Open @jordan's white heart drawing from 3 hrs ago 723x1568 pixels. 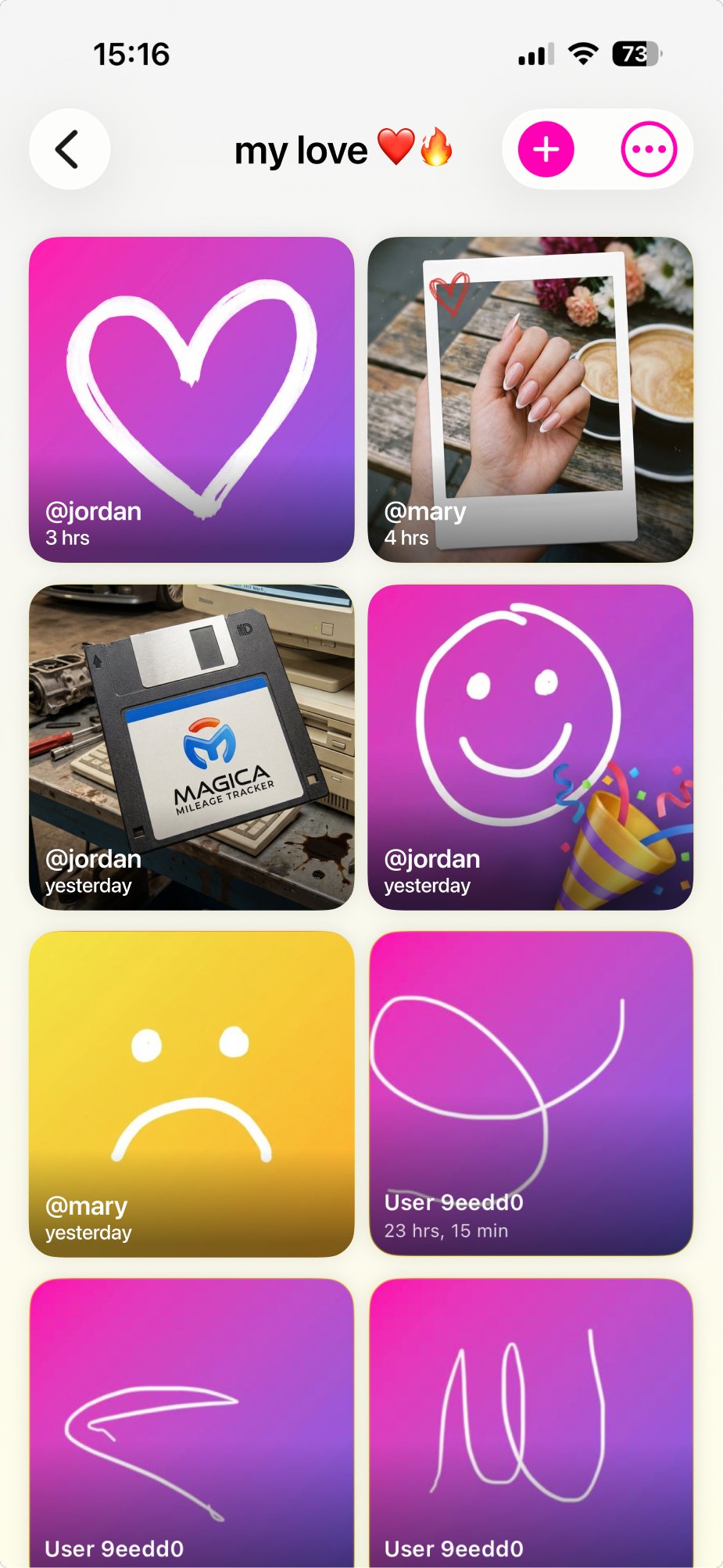pyautogui.click(x=191, y=399)
